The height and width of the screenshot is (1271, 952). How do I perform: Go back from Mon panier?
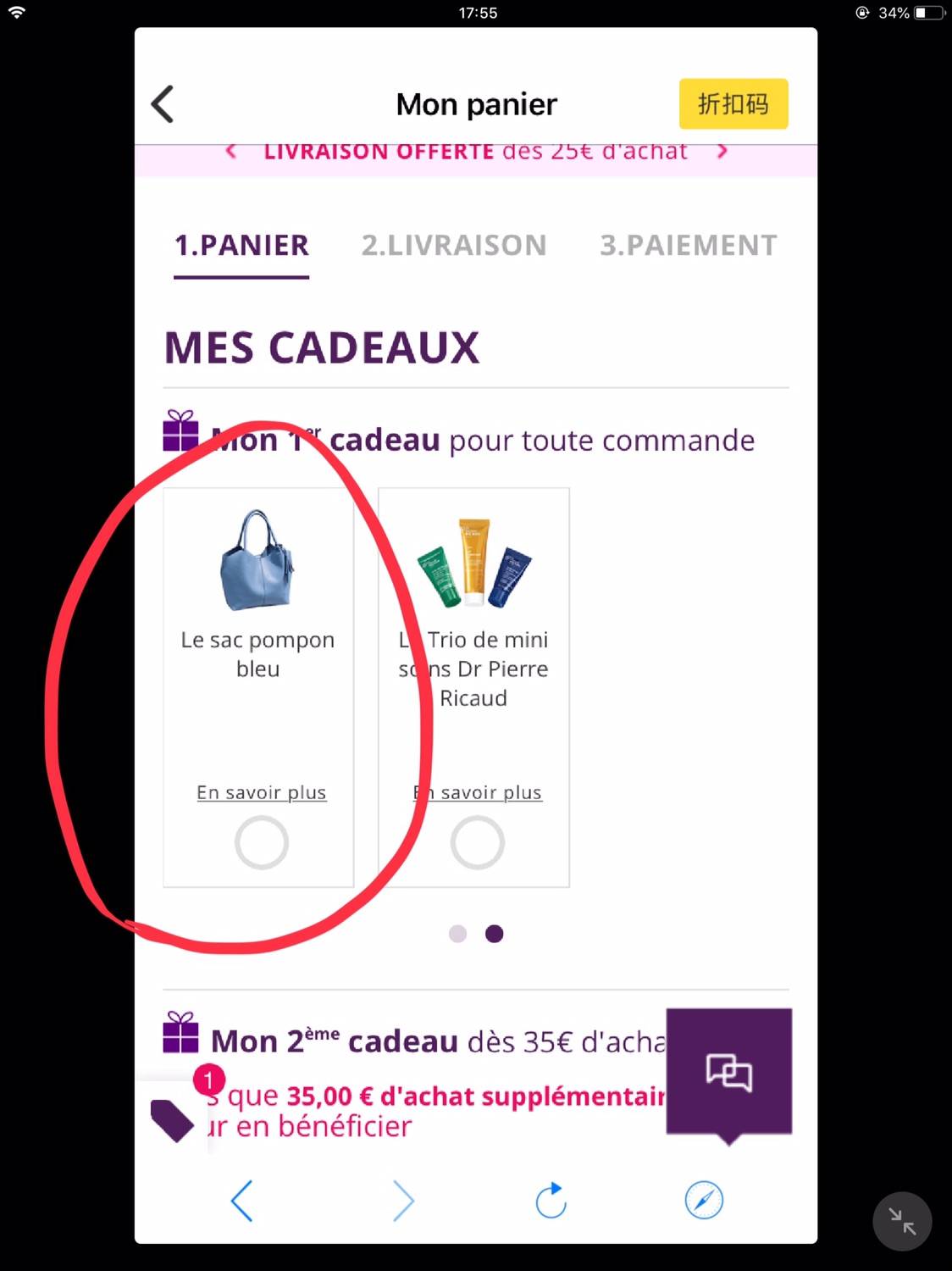163,104
